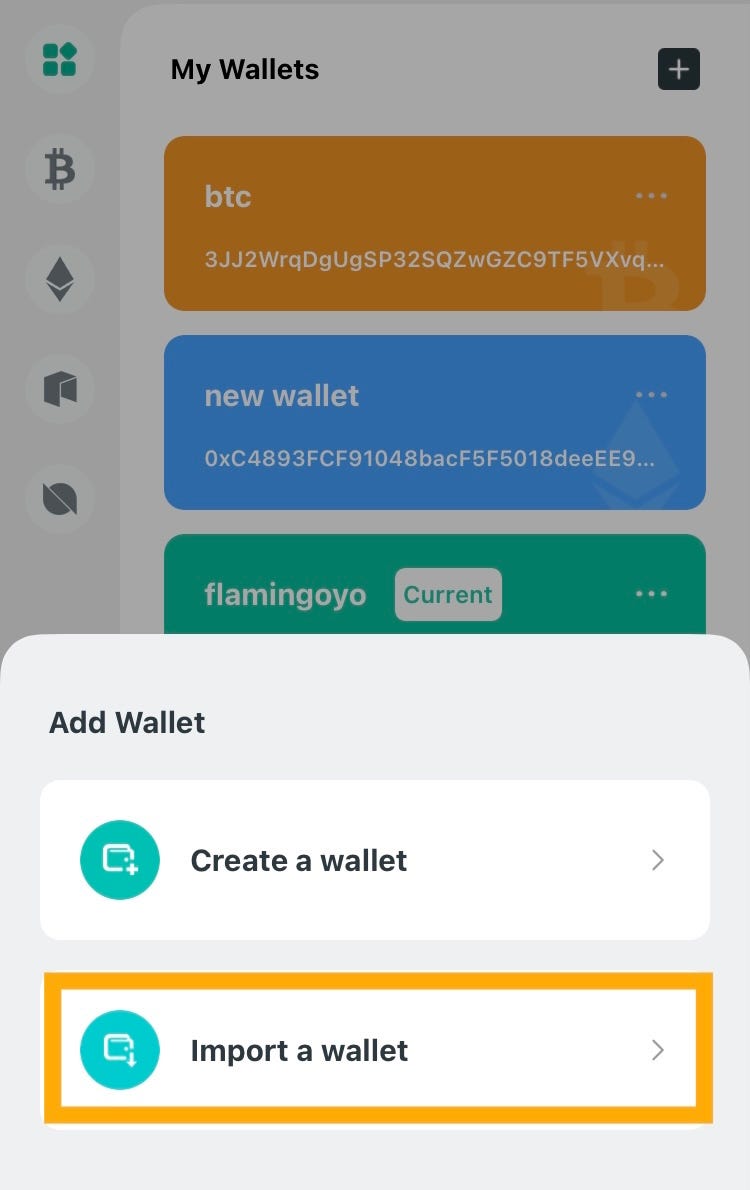
Task: Open options menu for flamingoyo wallet
Action: pos(652,594)
